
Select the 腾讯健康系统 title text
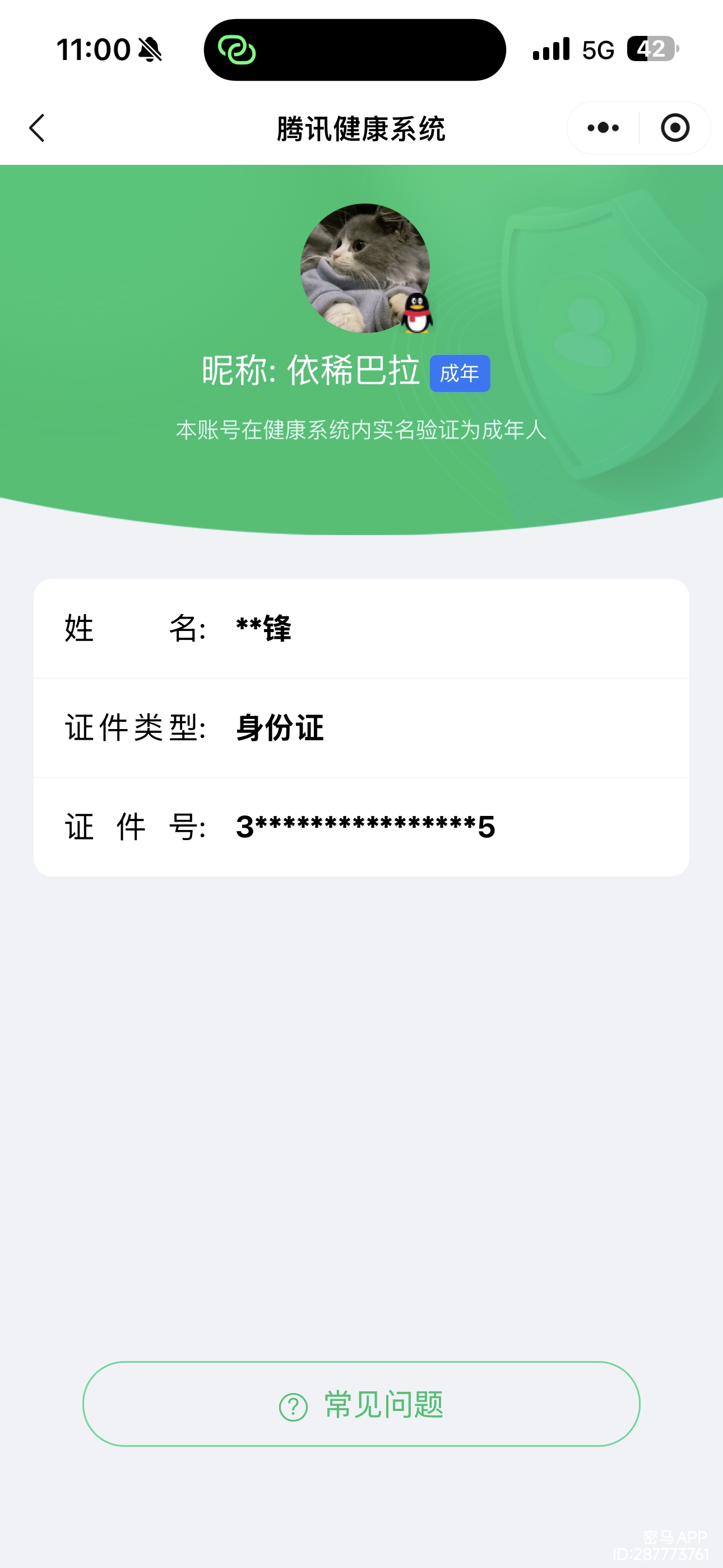pos(361,128)
